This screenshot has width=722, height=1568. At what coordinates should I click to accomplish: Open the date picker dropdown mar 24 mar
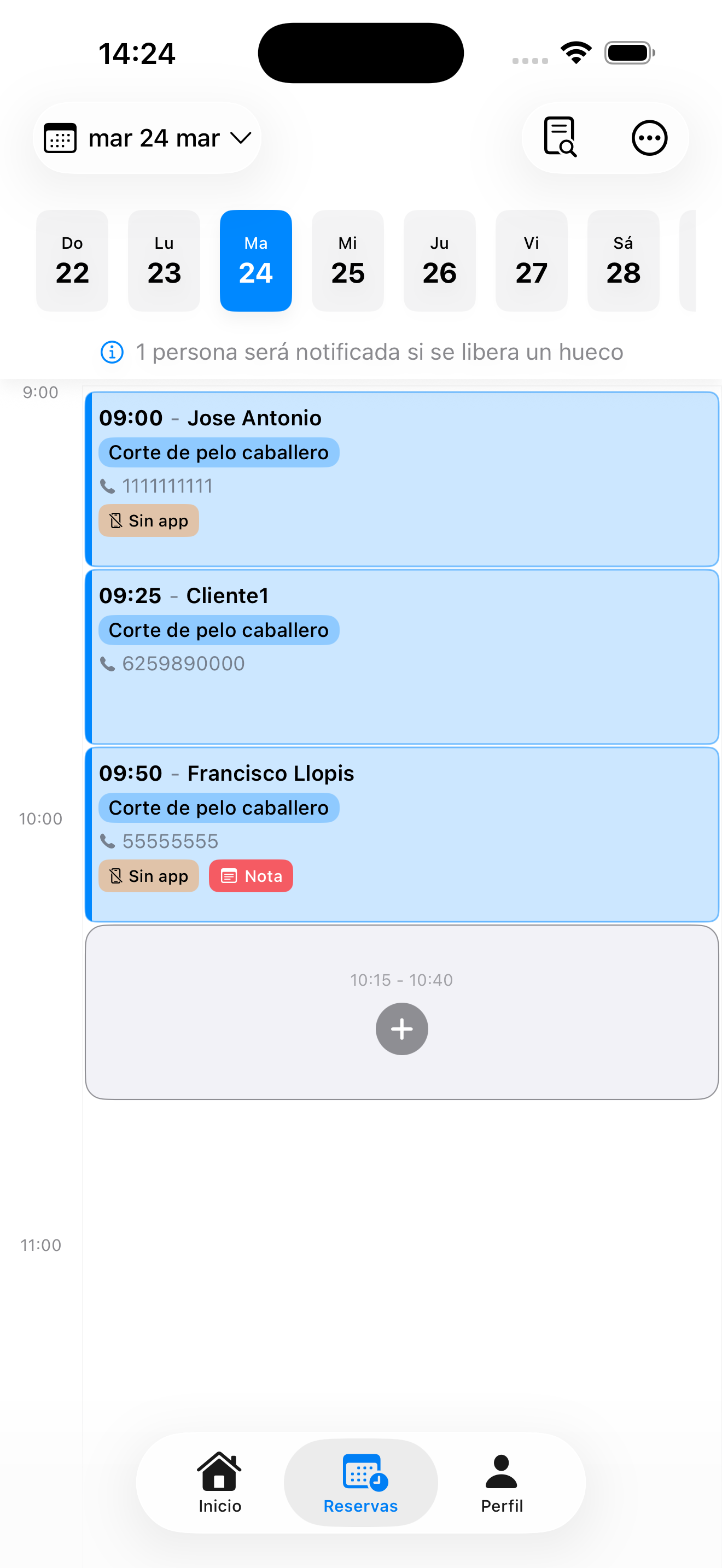click(147, 138)
